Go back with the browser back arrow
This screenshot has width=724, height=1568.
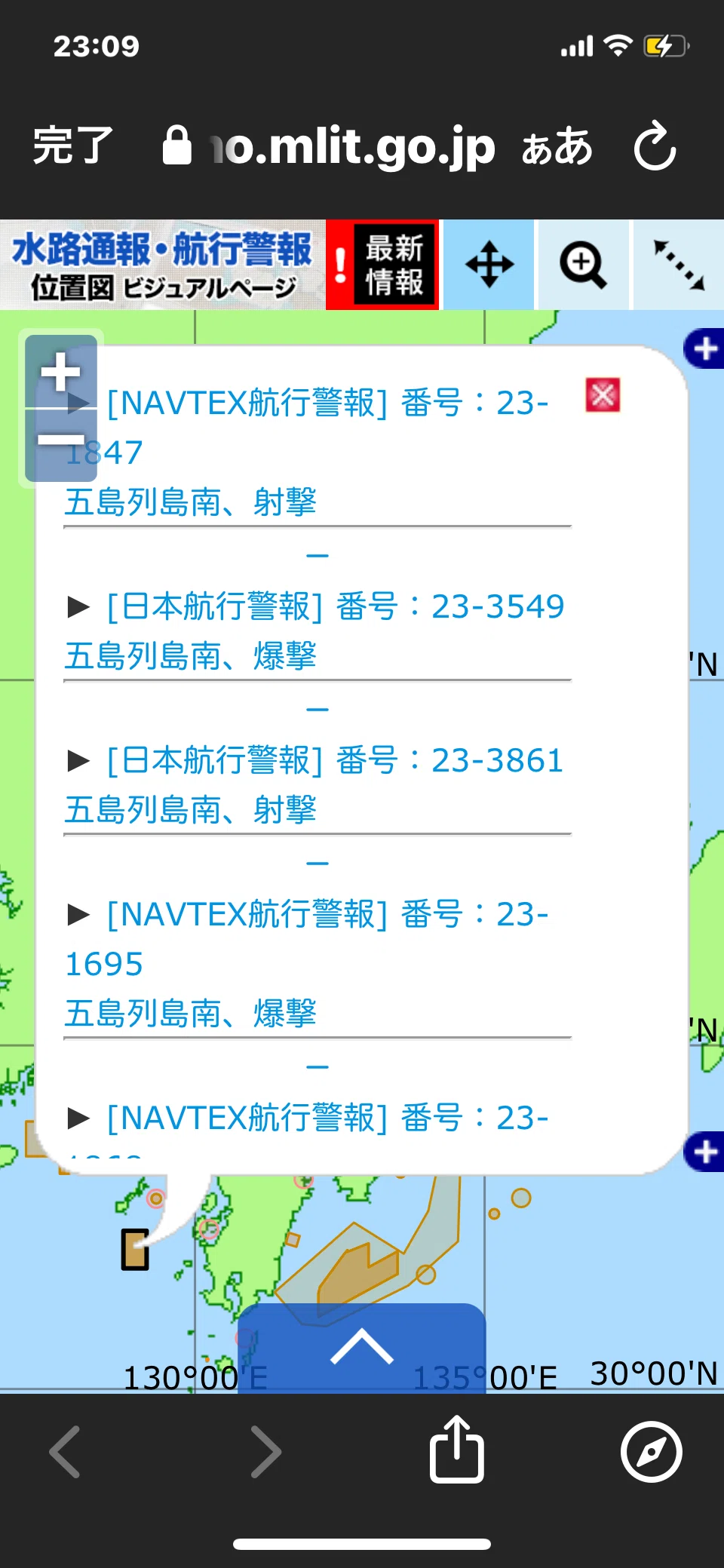66,1452
